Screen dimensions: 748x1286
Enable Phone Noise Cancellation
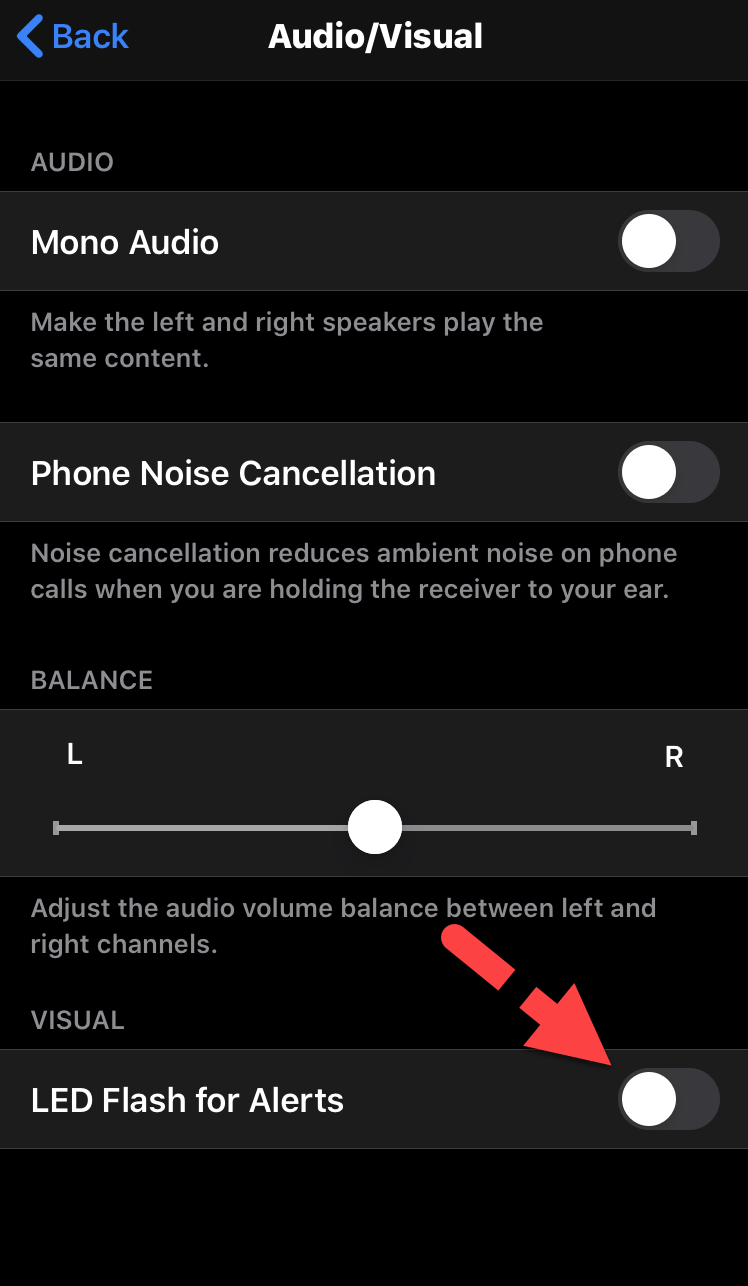(x=668, y=472)
